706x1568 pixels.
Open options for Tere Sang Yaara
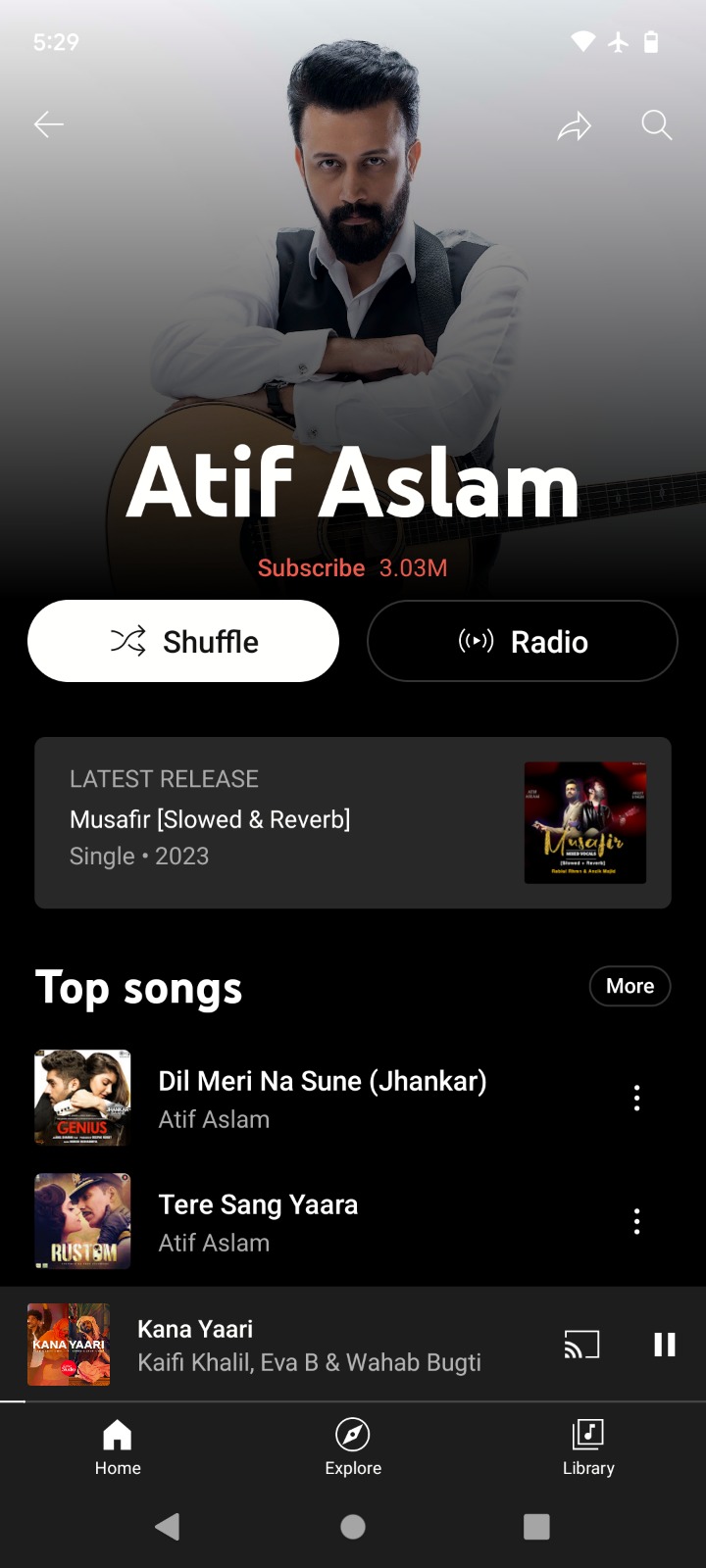click(x=636, y=1221)
